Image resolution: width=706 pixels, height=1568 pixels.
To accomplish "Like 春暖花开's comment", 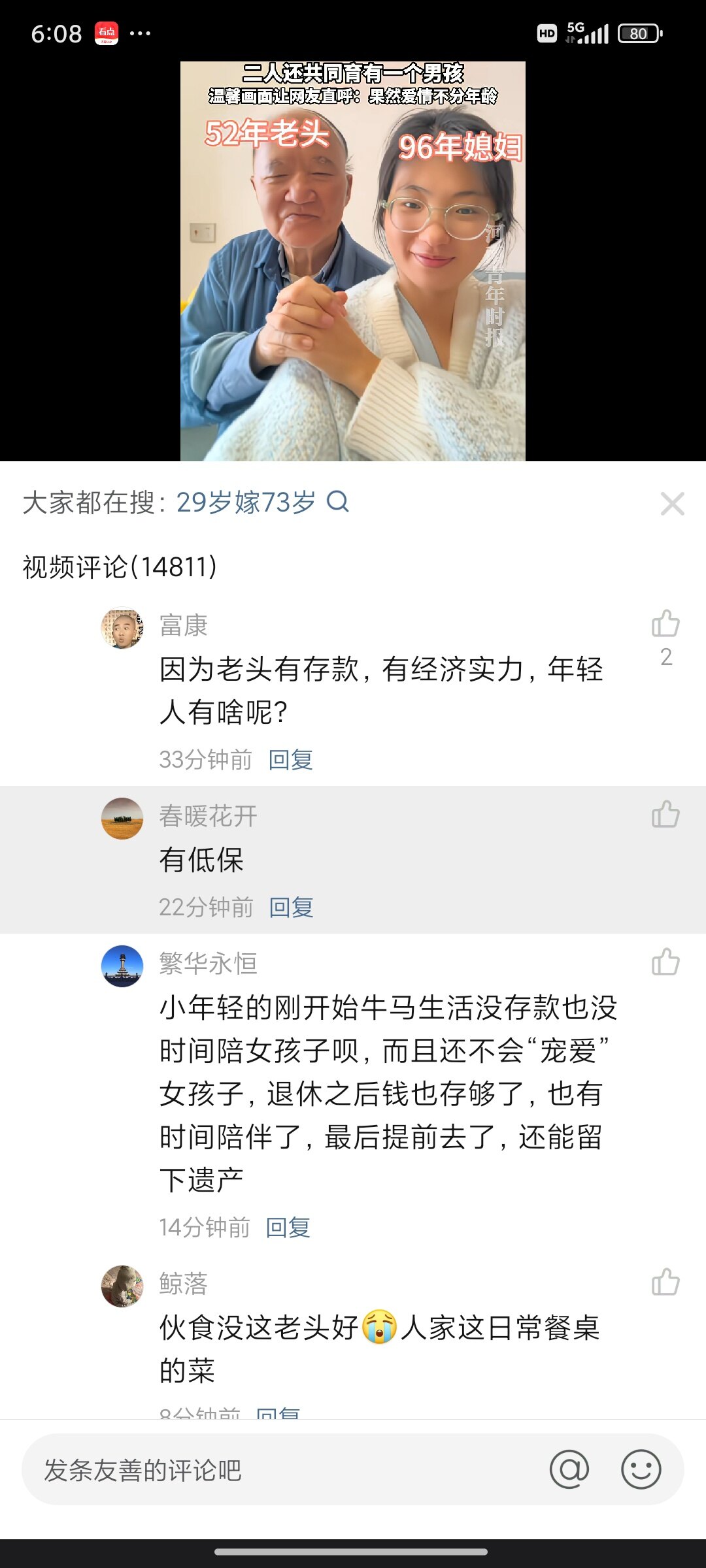I will 665,815.
